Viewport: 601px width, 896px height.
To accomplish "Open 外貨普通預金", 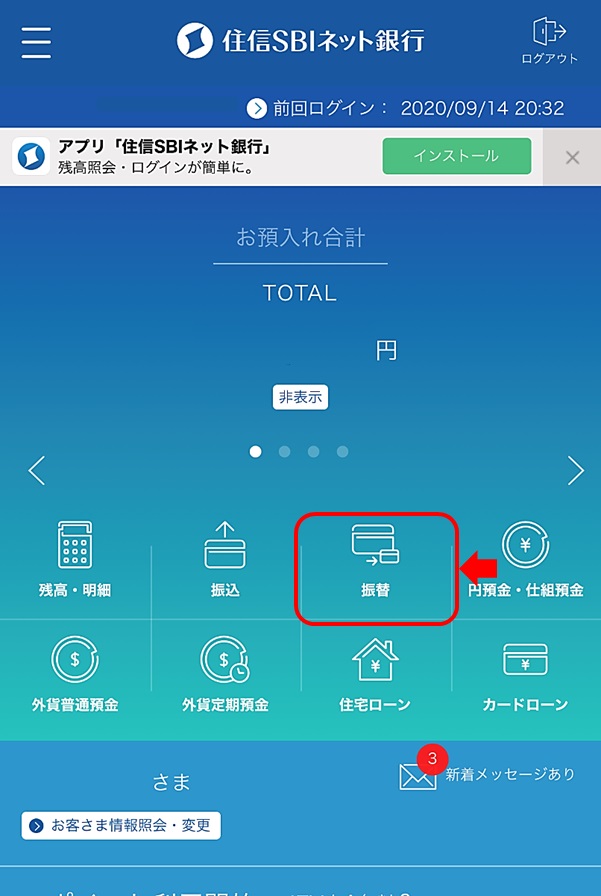I will (75, 675).
